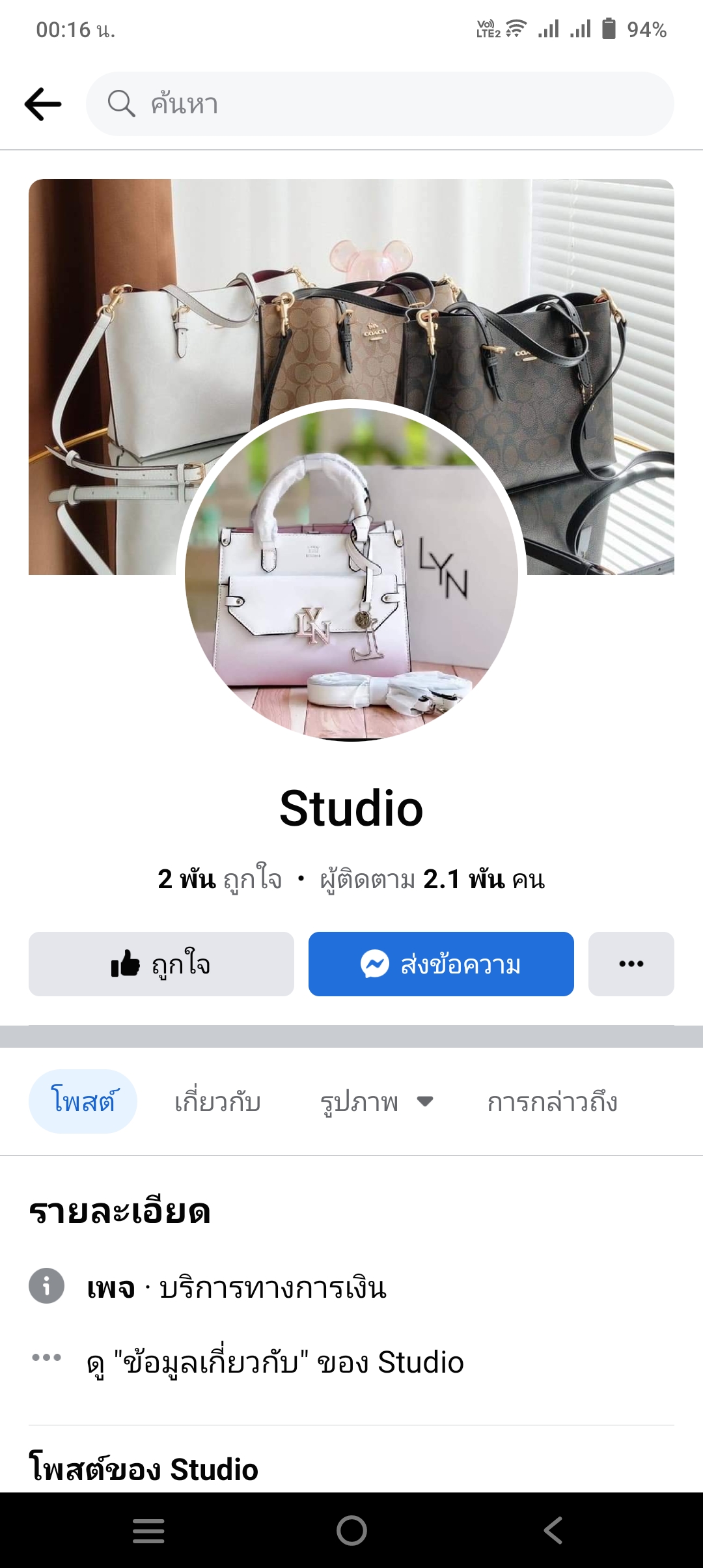Tap the system home button
This screenshot has width=703, height=1568.
point(351,1530)
